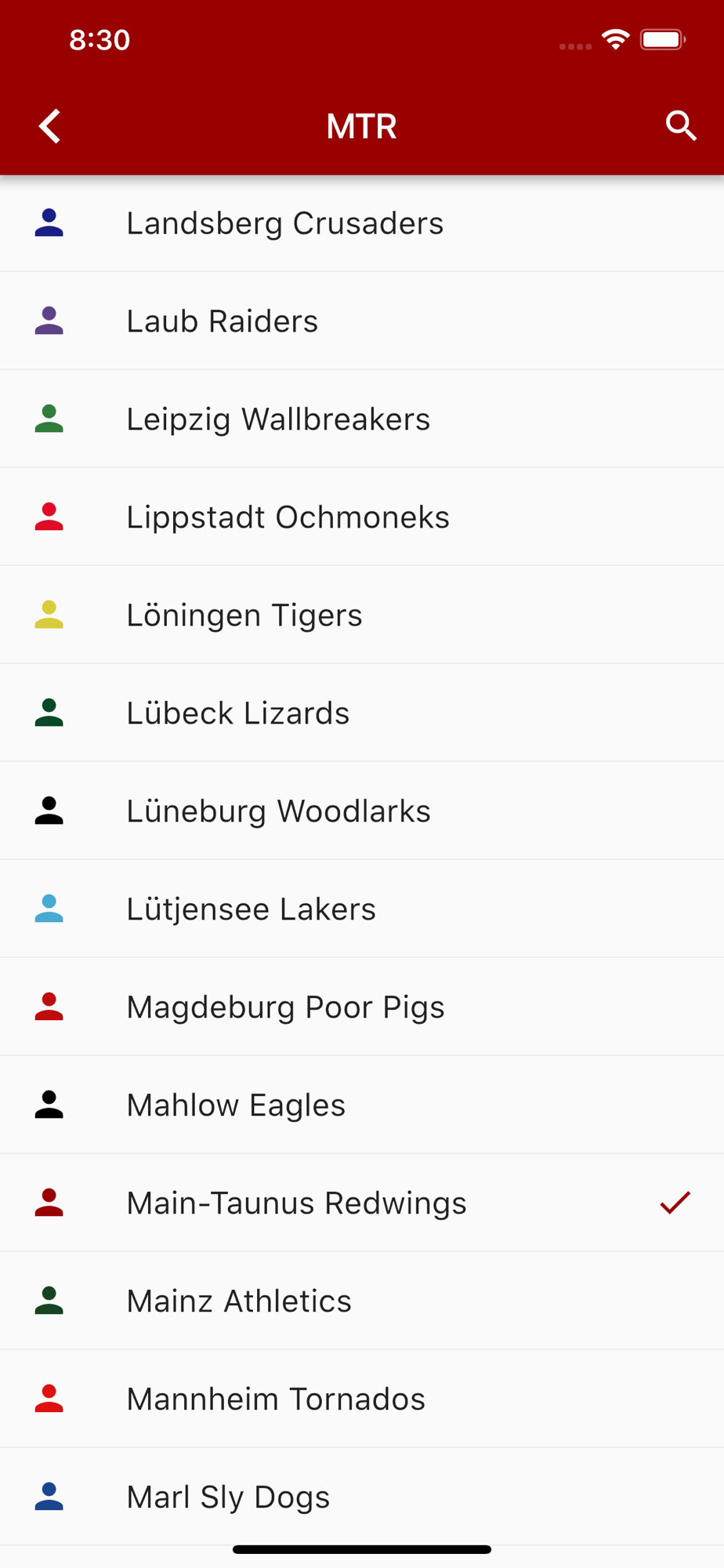Choose Lübeck Lizards
The height and width of the screenshot is (1568, 724).
point(362,713)
